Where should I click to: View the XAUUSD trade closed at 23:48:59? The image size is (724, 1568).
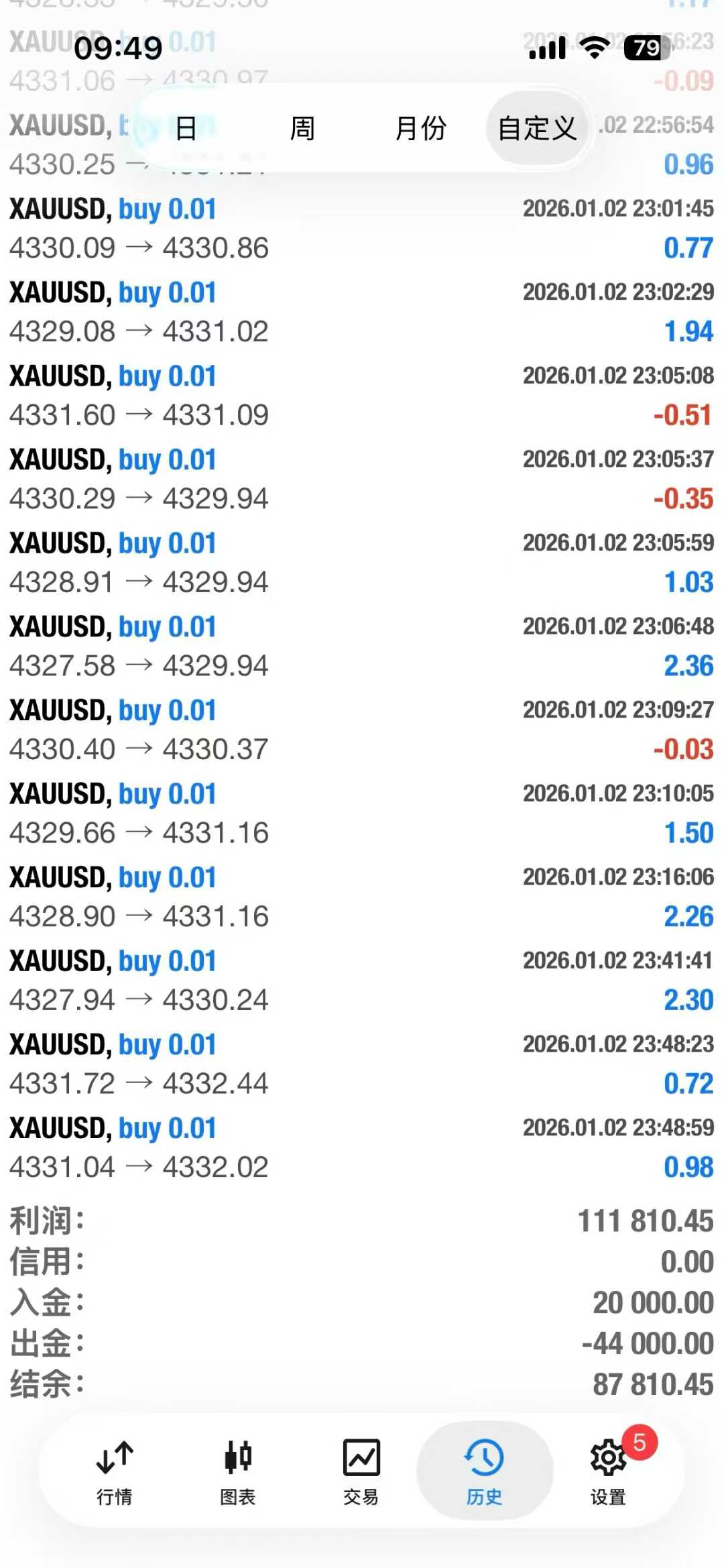pyautogui.click(x=362, y=1147)
